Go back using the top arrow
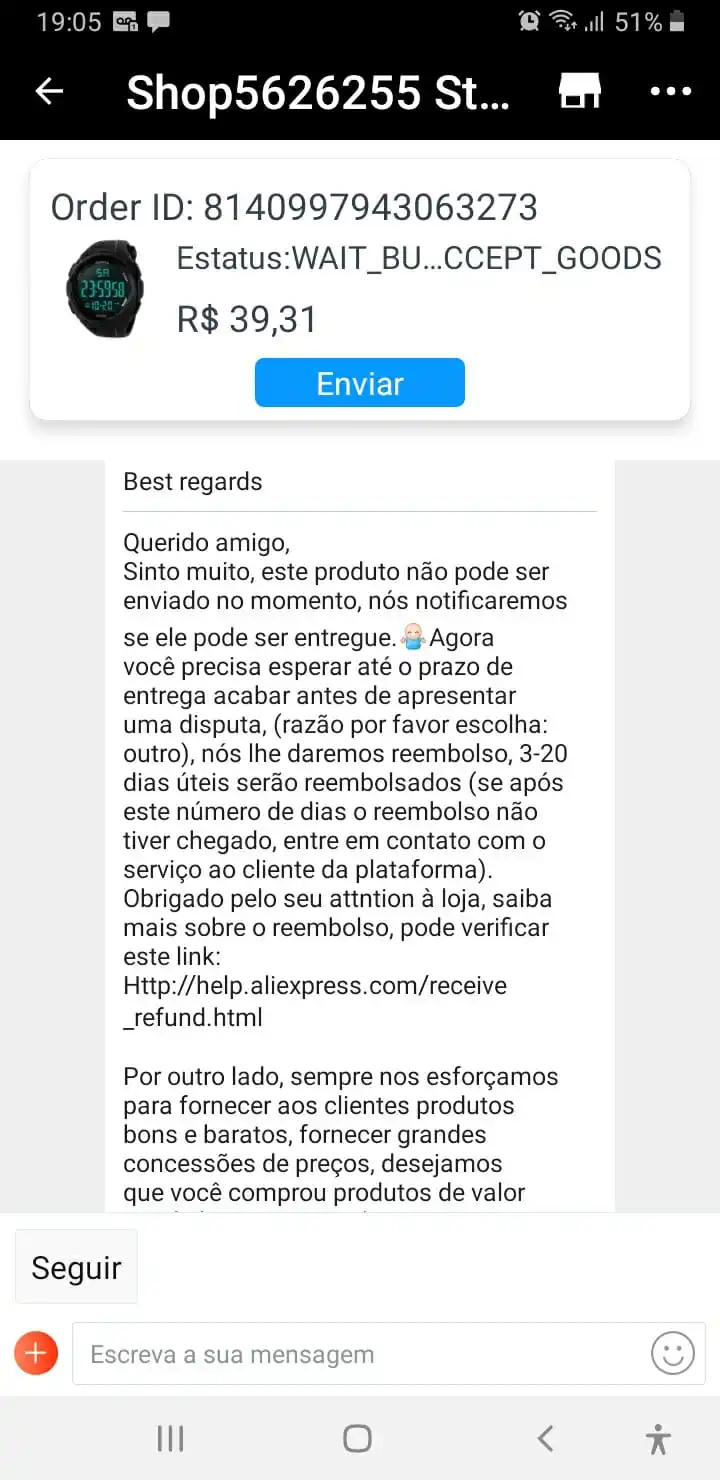The image size is (720, 1480). (49, 92)
